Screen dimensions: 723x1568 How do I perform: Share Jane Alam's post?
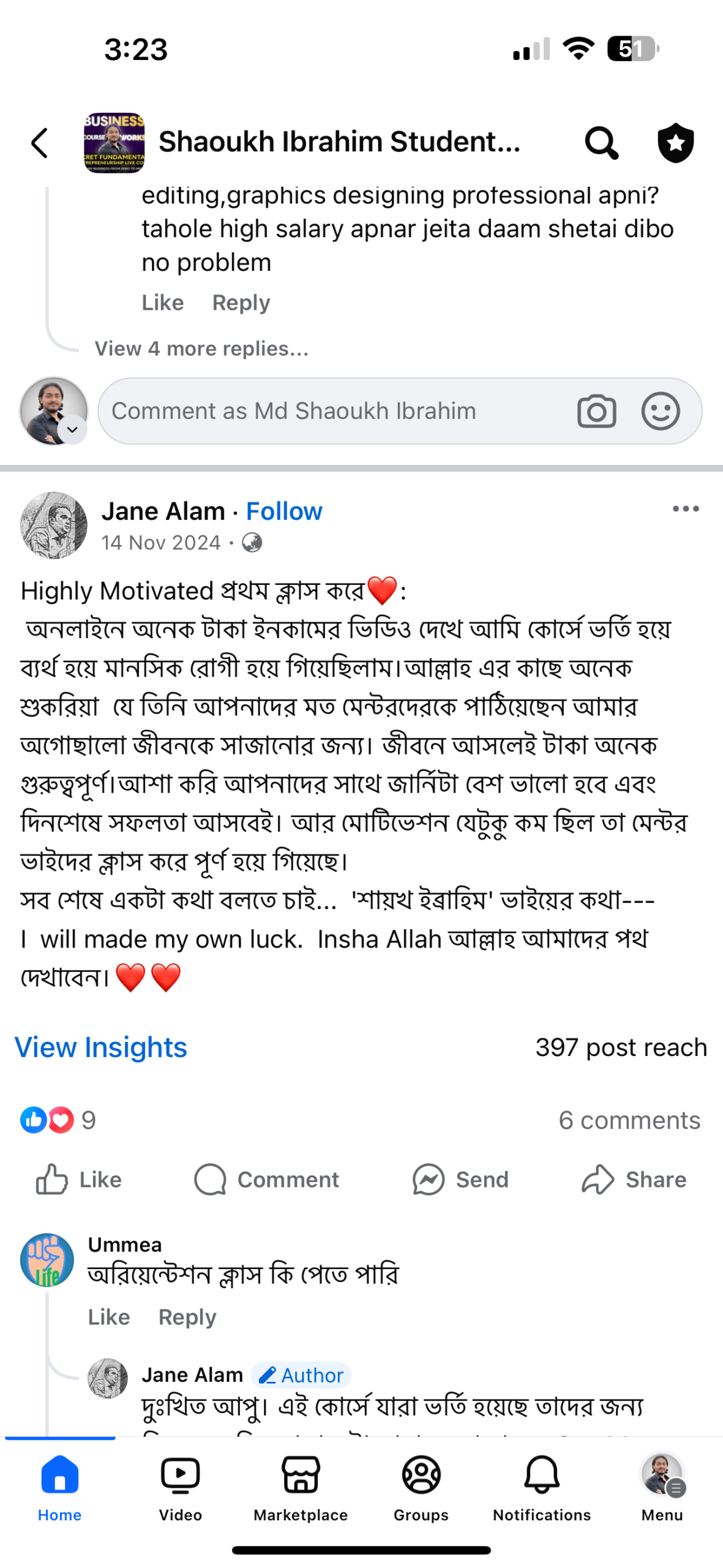coord(634,1179)
